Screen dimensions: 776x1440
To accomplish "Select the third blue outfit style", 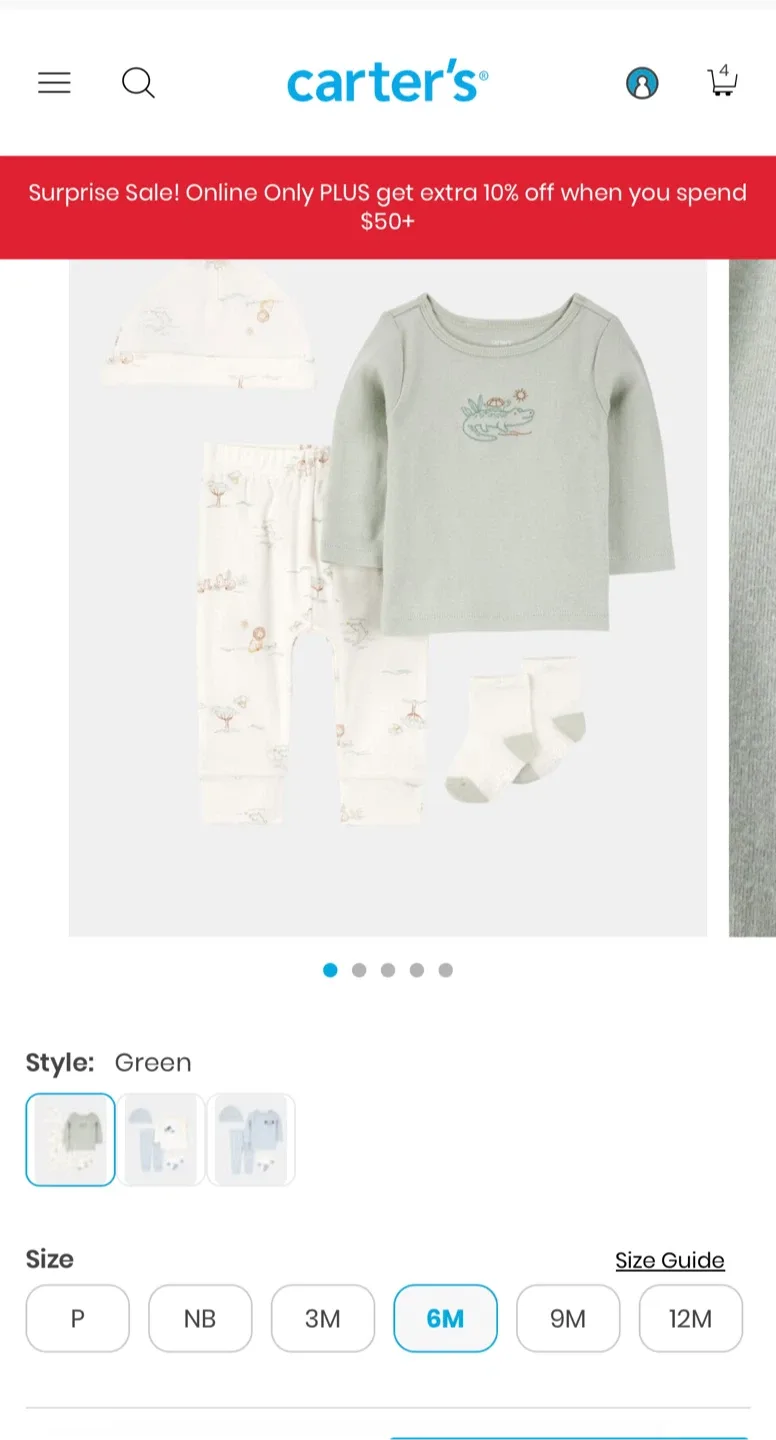I will [x=252, y=1138].
